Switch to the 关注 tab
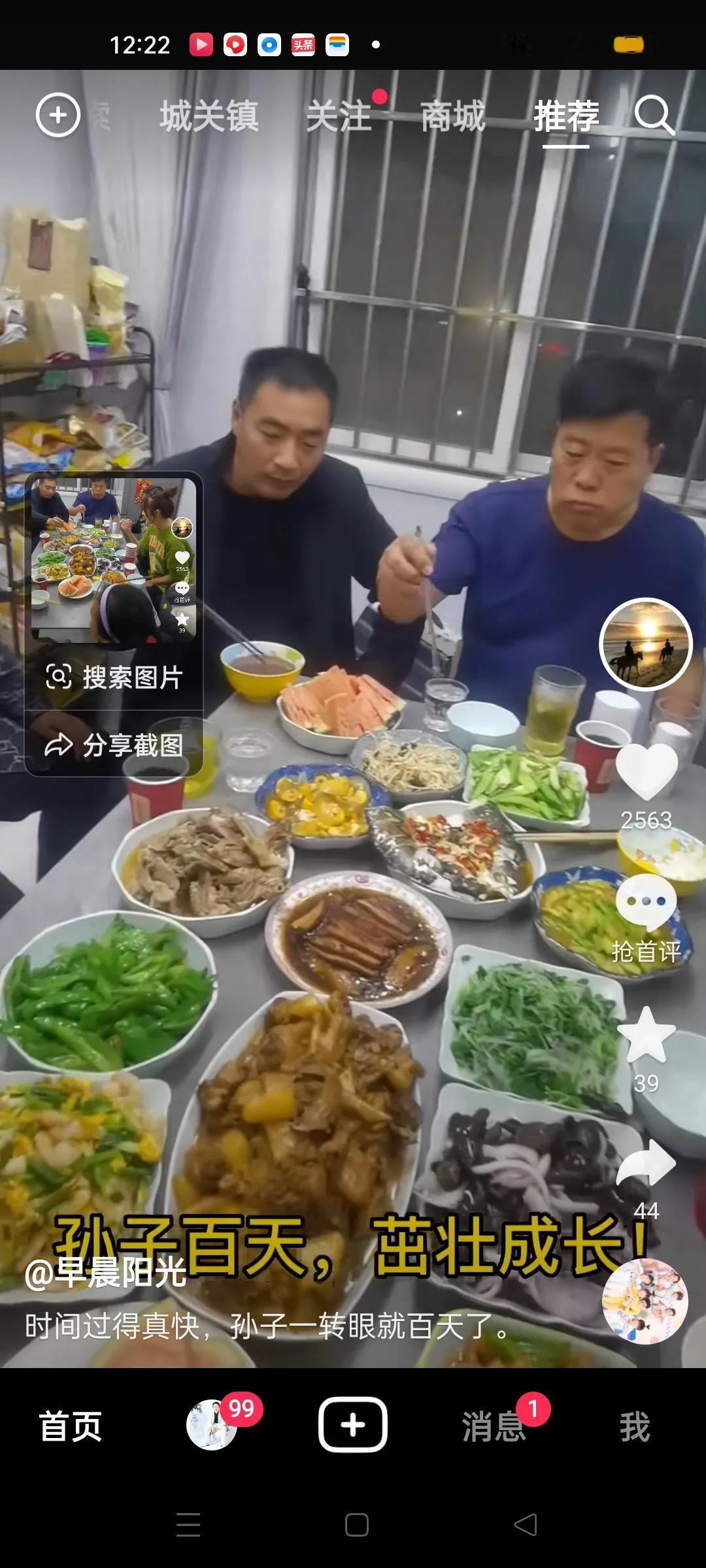Image resolution: width=706 pixels, height=1568 pixels. [339, 117]
